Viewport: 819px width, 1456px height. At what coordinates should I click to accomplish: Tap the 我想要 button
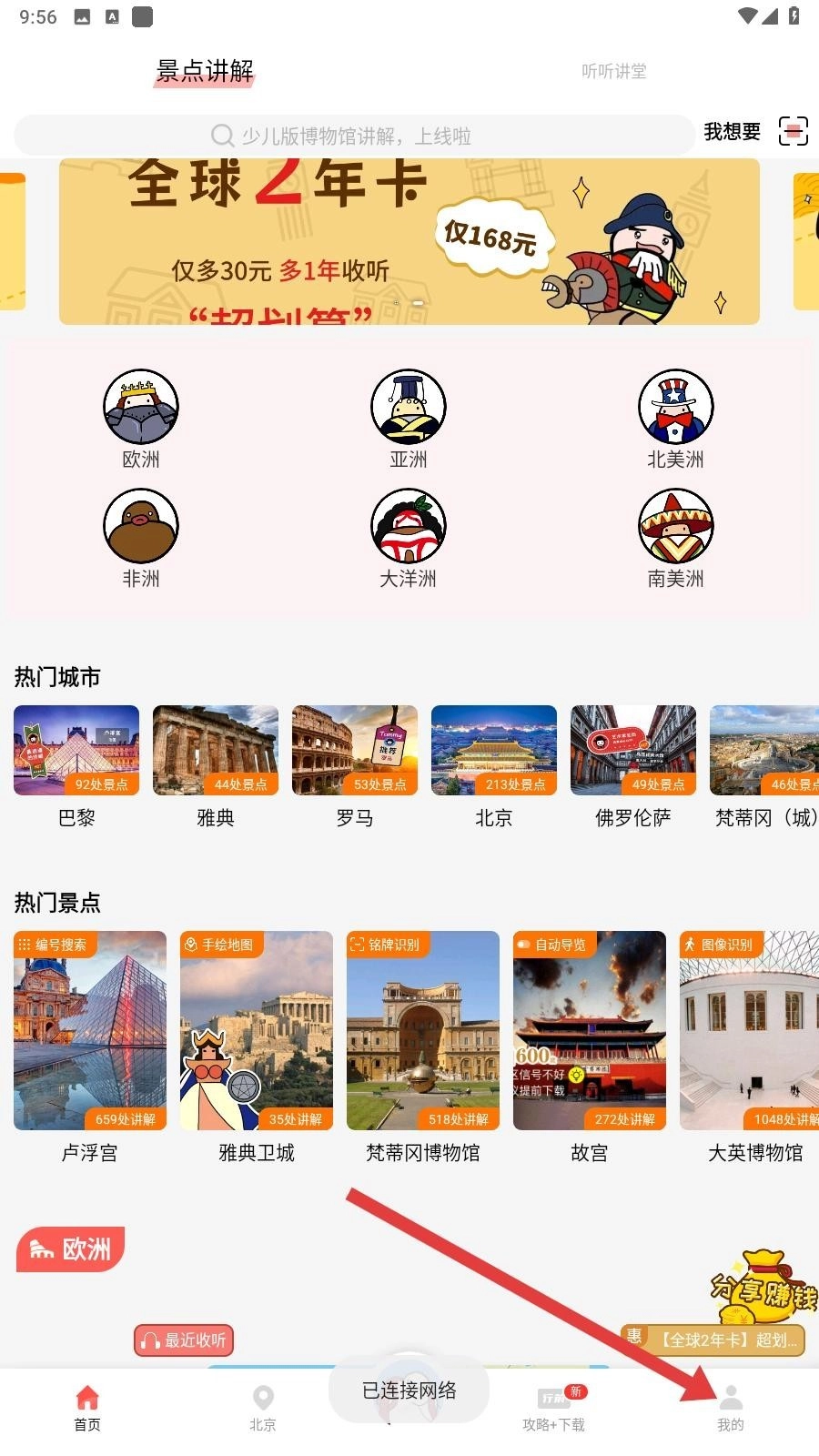pyautogui.click(x=732, y=132)
